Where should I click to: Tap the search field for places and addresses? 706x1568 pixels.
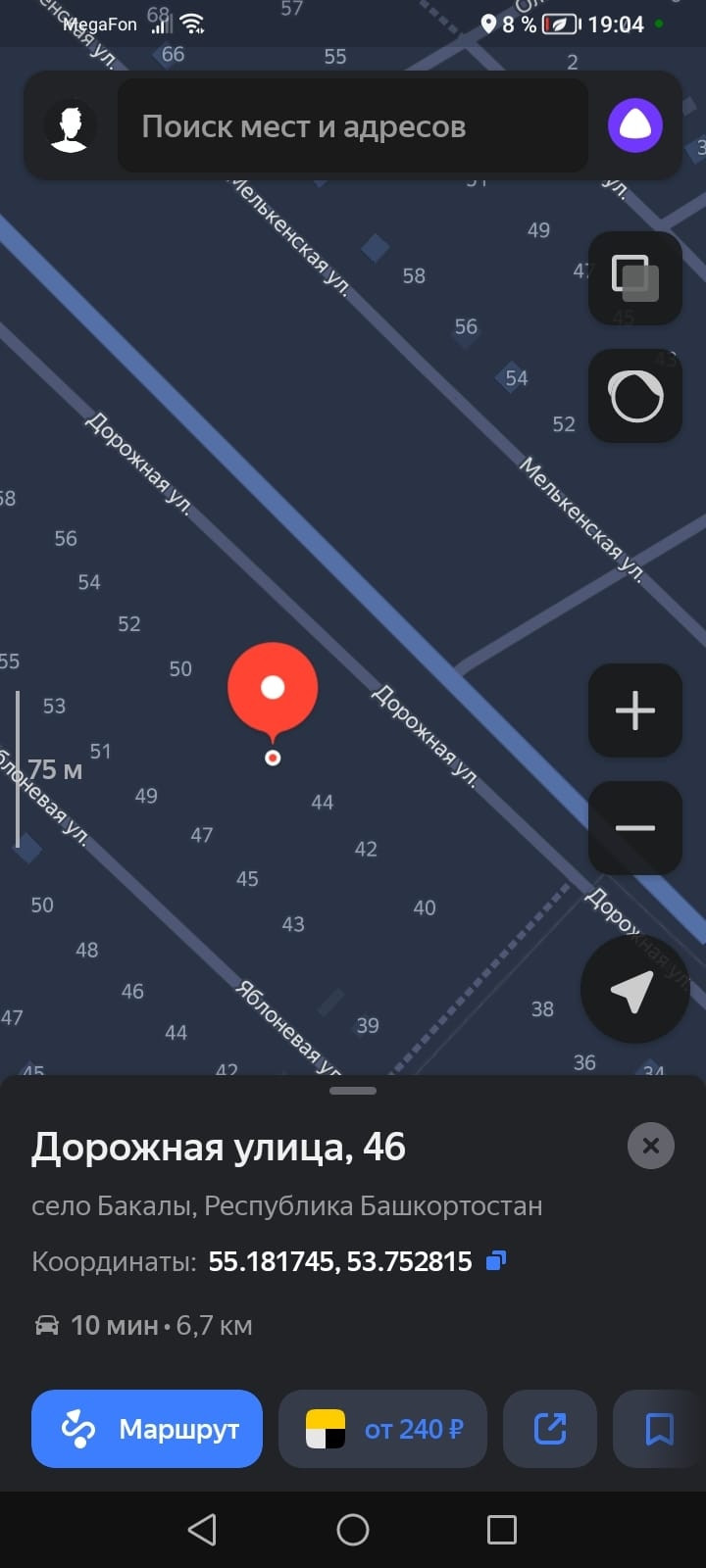(x=353, y=126)
